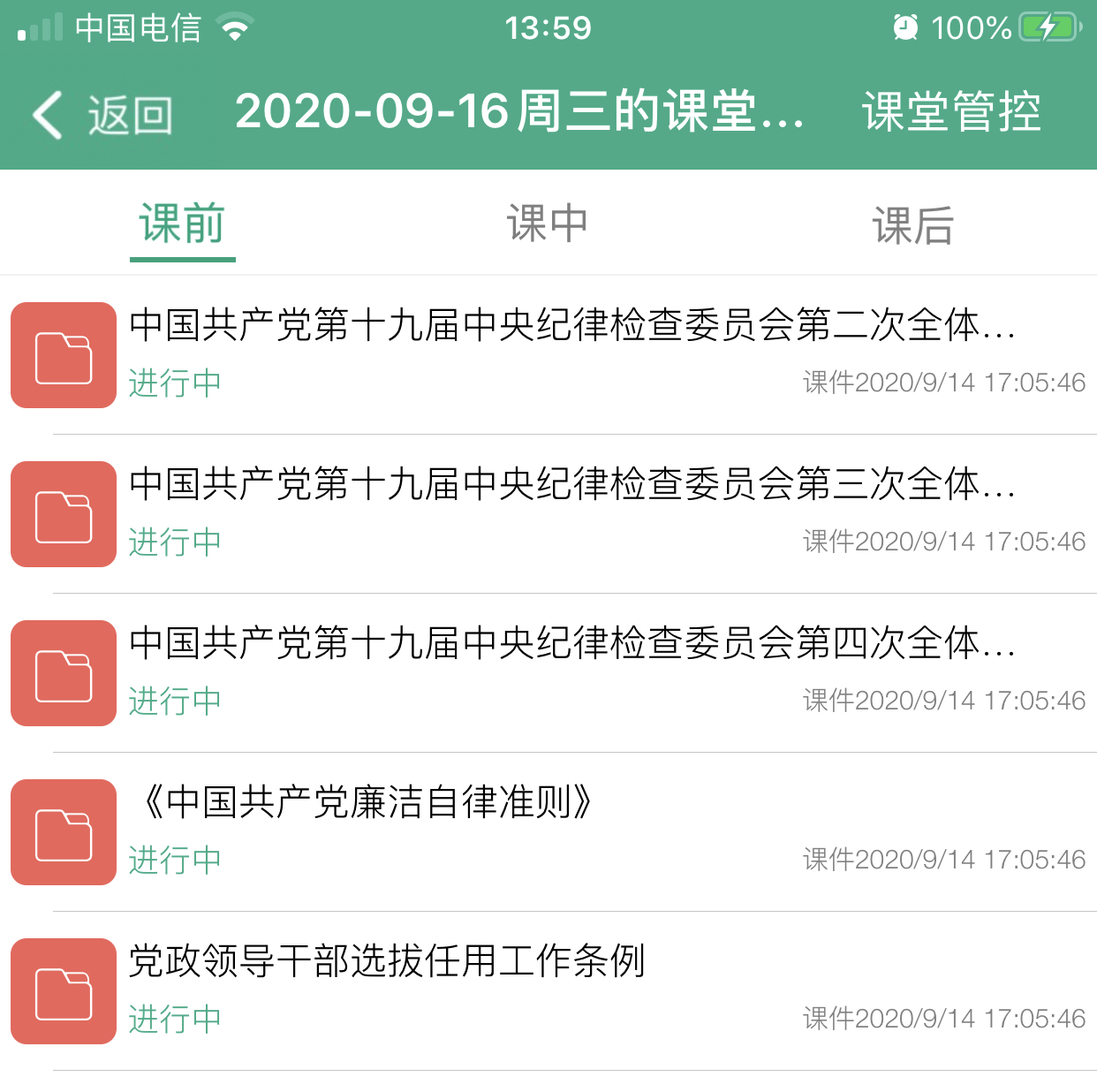This screenshot has height=1092, width=1097.
Task: Go back using the 返回 button
Action: 102,115
